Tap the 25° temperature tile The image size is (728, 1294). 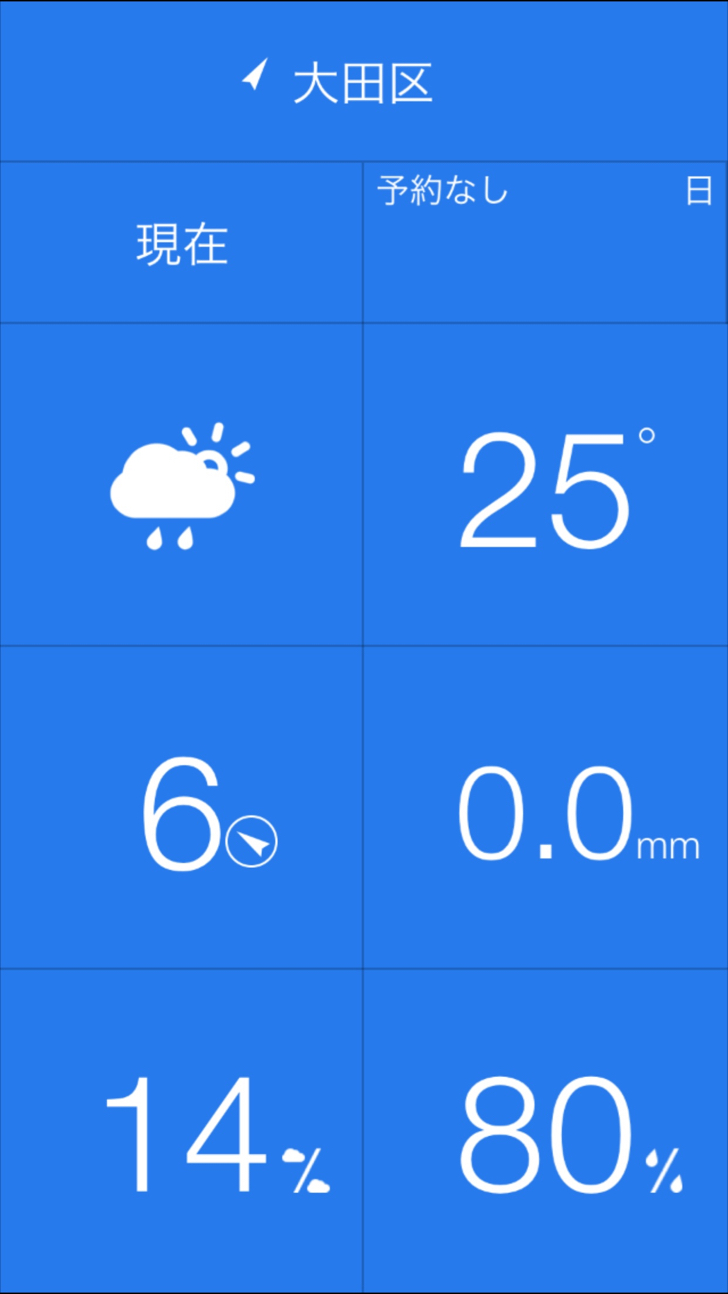(545, 485)
